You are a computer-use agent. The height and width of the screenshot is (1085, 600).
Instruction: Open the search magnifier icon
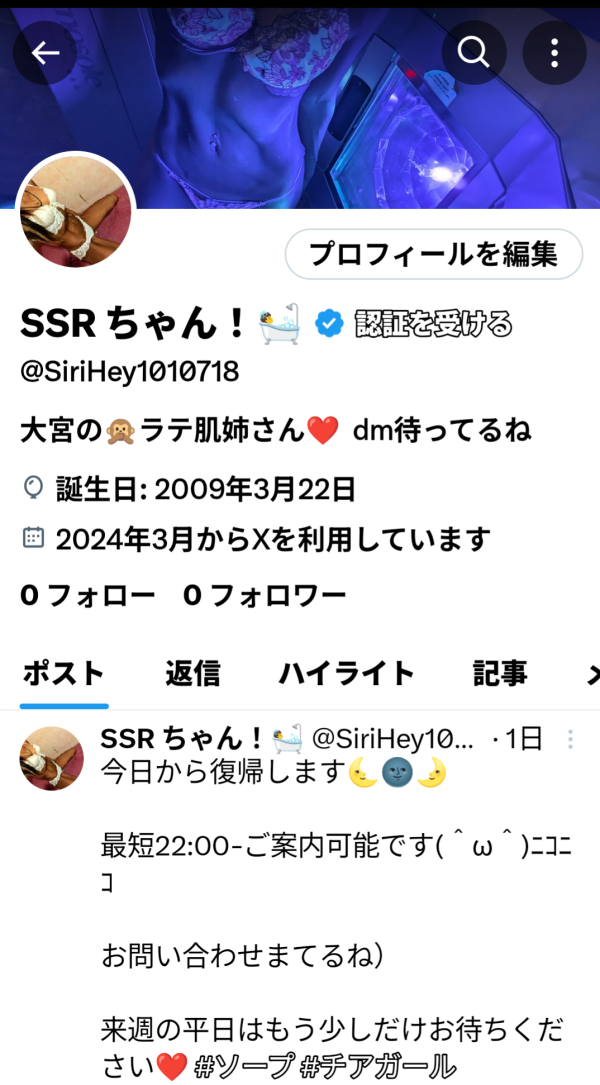[473, 52]
